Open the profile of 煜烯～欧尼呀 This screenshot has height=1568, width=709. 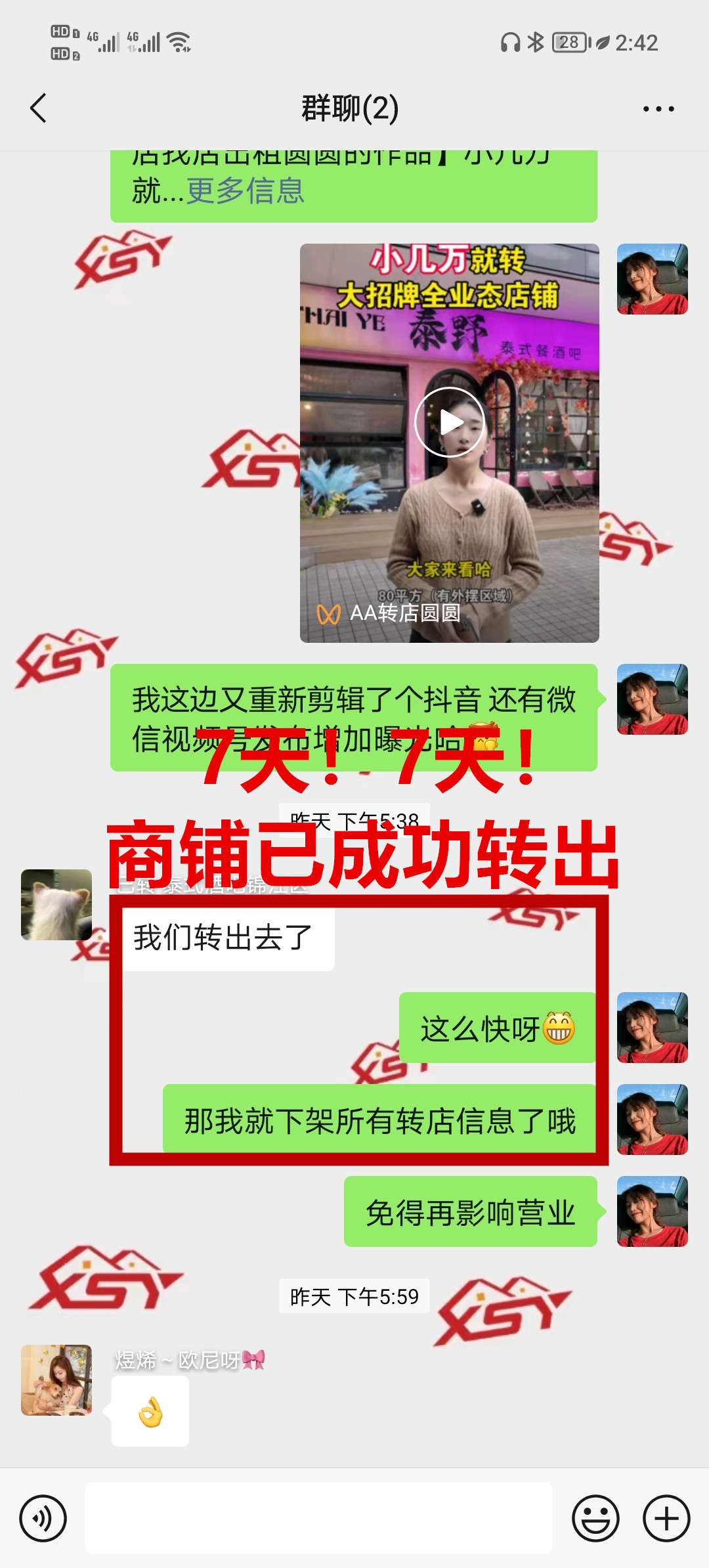click(x=56, y=1380)
